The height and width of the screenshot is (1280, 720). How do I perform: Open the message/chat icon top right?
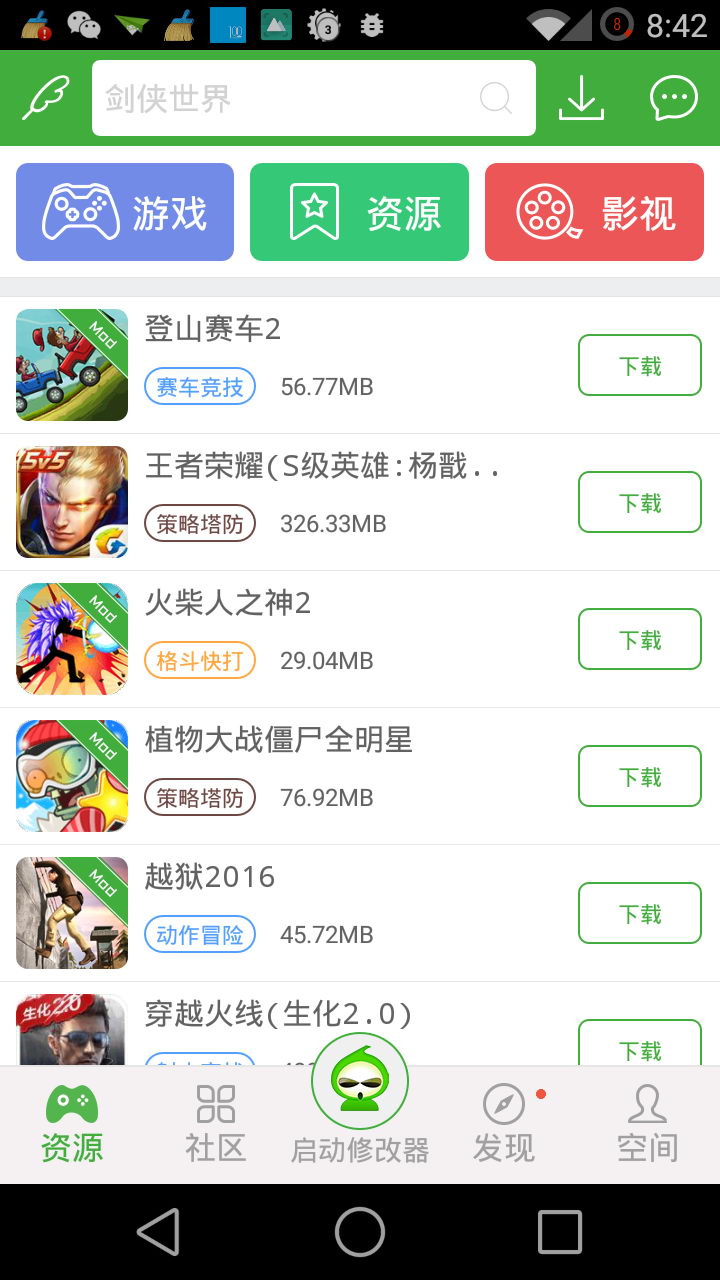[672, 97]
